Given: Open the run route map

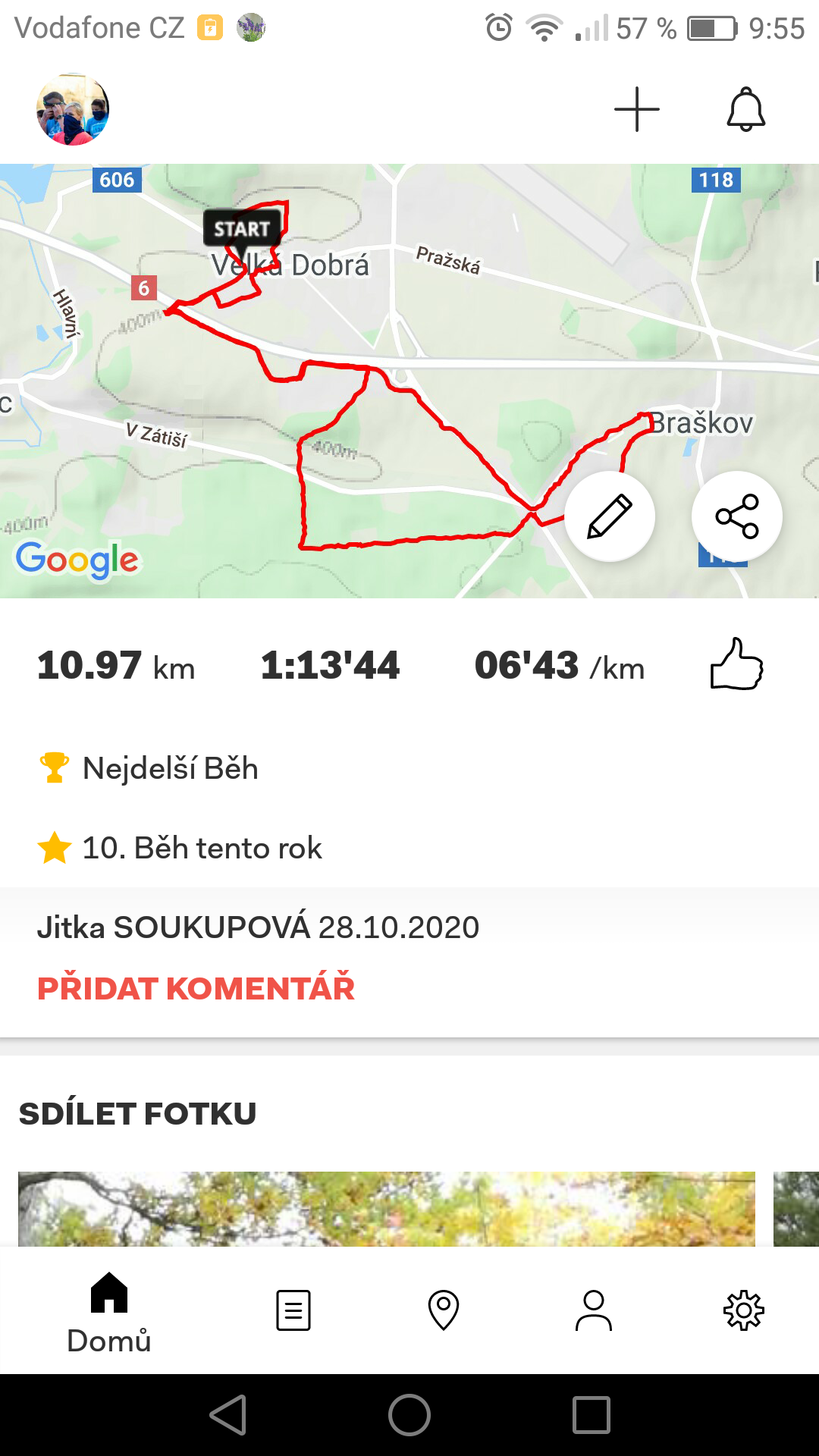Looking at the screenshot, I should click(x=409, y=381).
